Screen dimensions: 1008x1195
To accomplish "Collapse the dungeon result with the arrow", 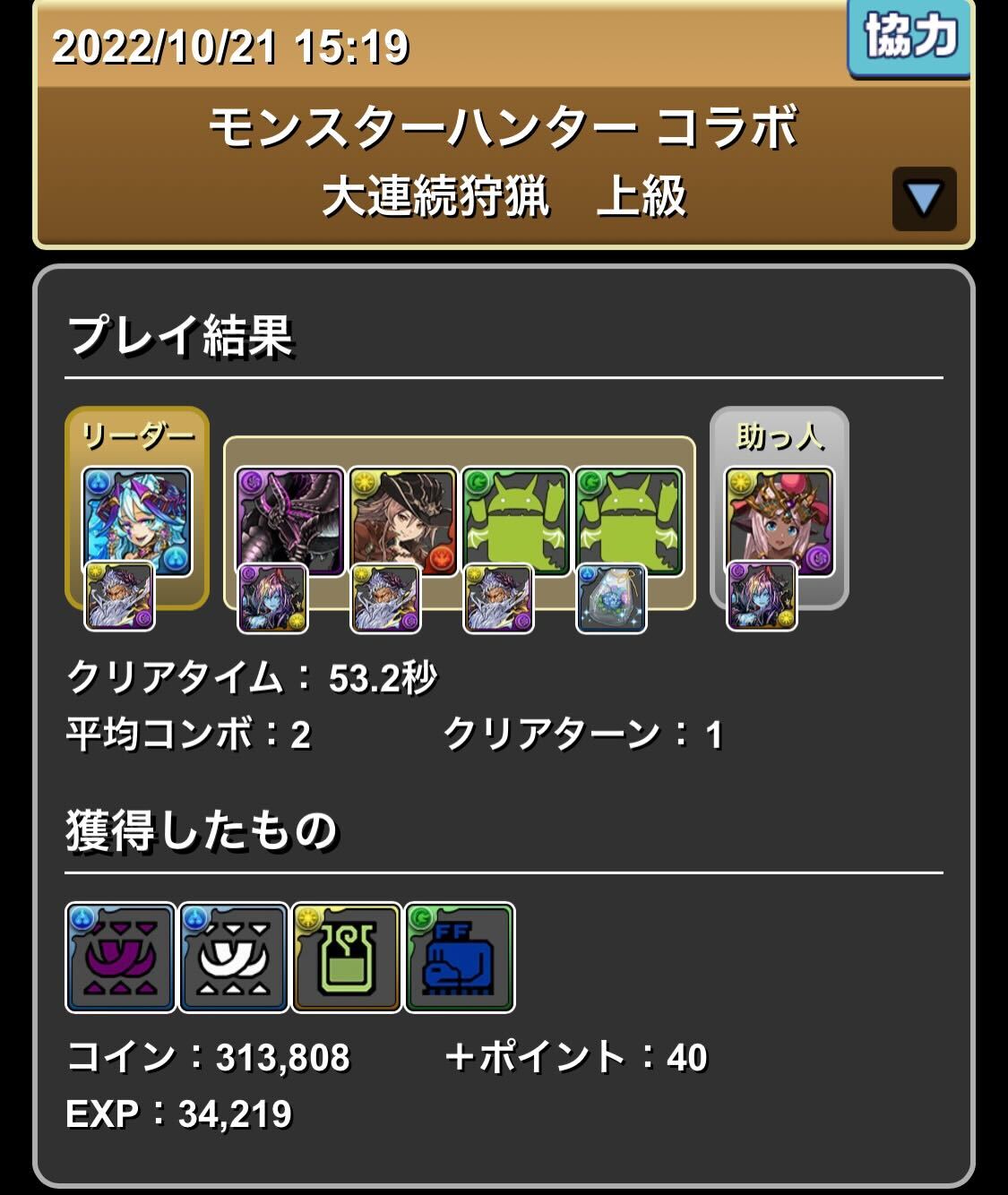I will click(x=924, y=199).
